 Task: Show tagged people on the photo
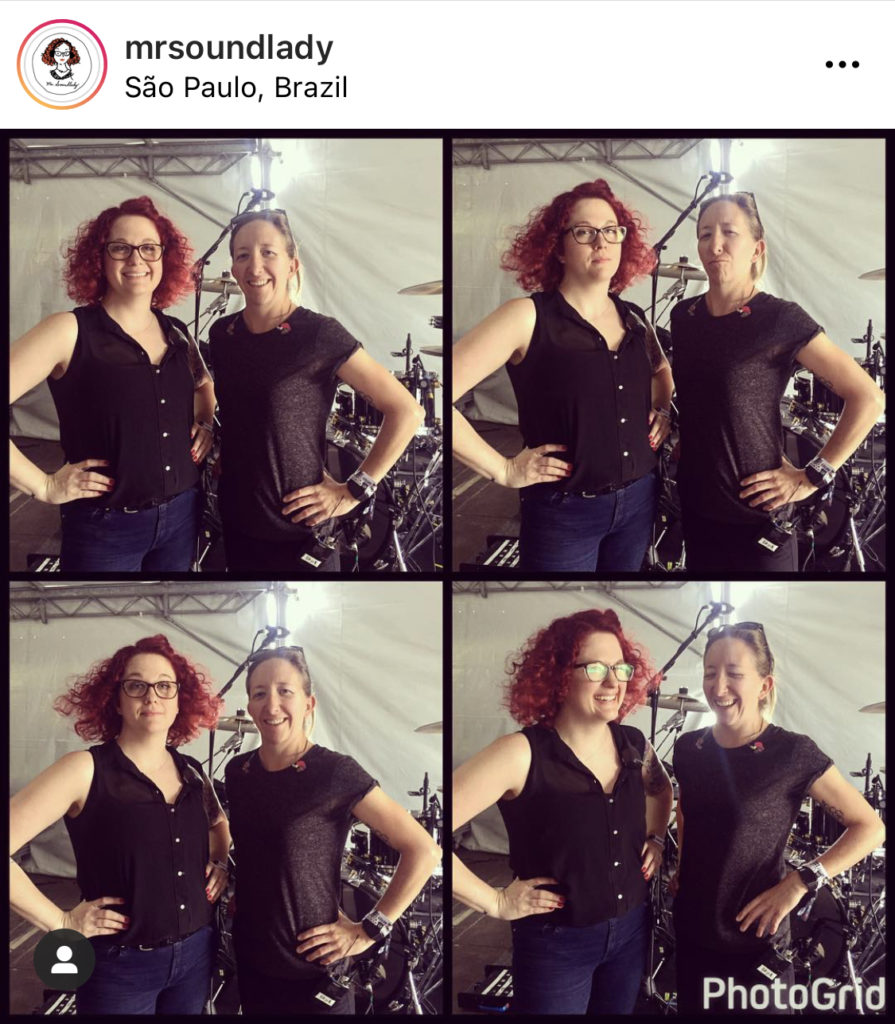(x=64, y=960)
